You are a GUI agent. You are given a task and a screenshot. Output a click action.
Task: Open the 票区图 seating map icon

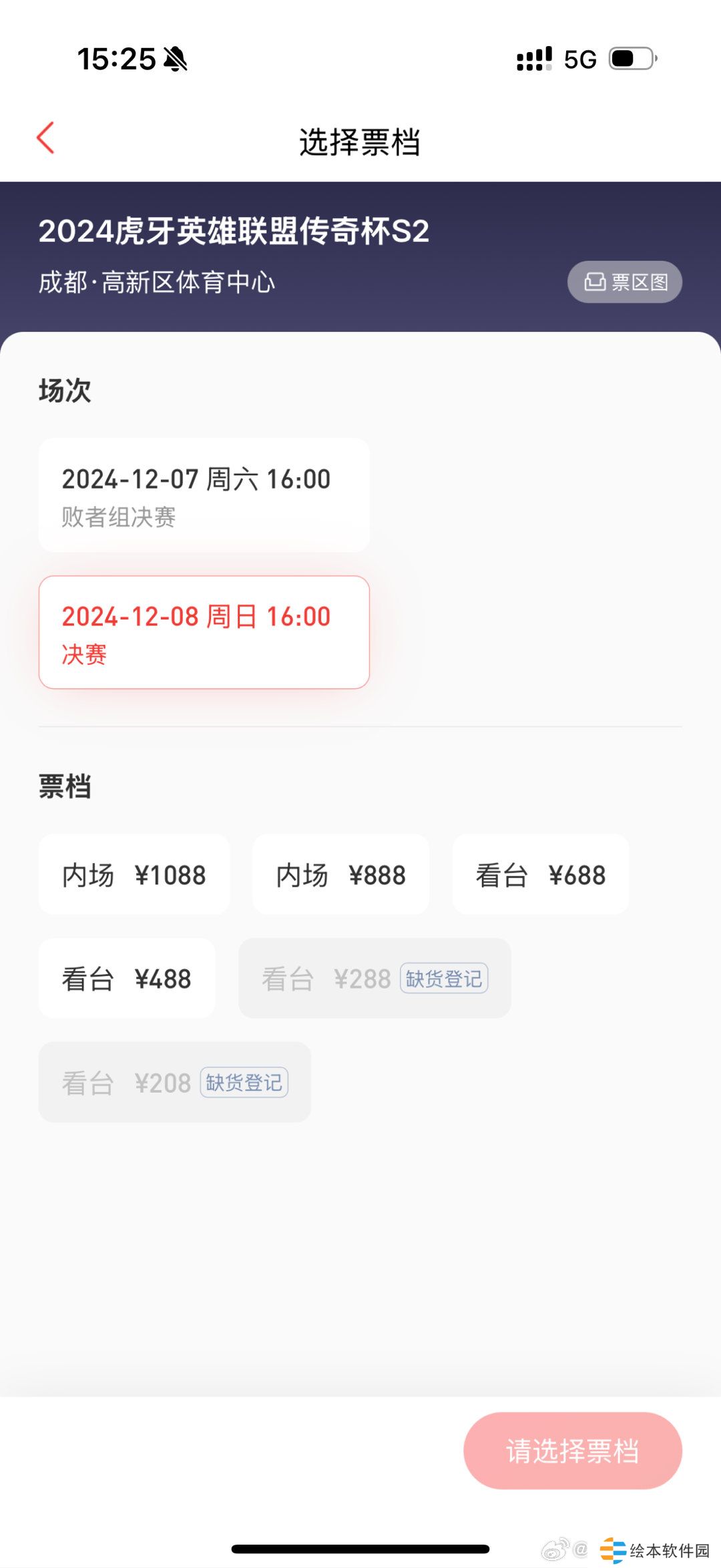click(625, 282)
